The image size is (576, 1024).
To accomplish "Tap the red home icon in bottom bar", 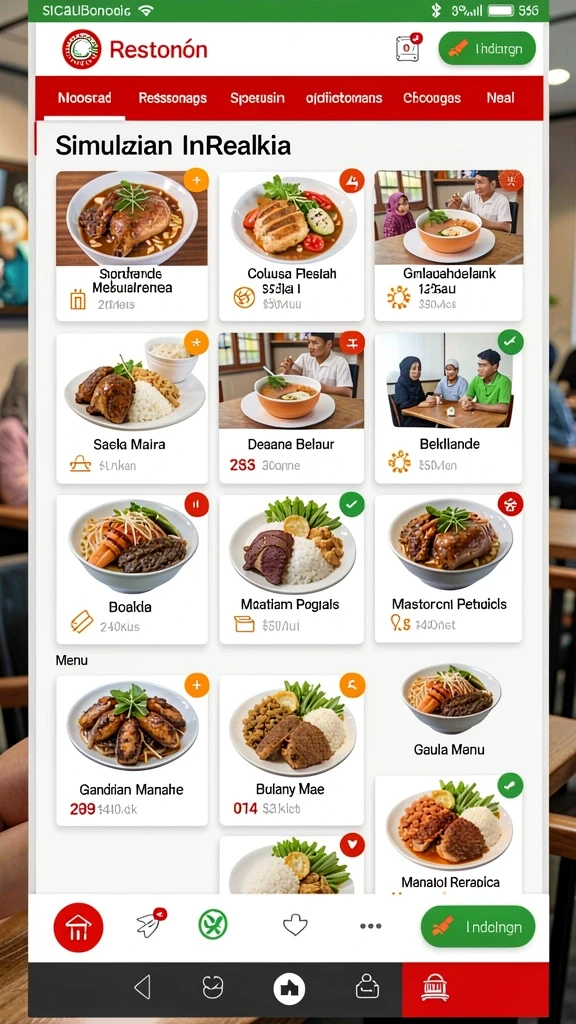I will pyautogui.click(x=78, y=927).
